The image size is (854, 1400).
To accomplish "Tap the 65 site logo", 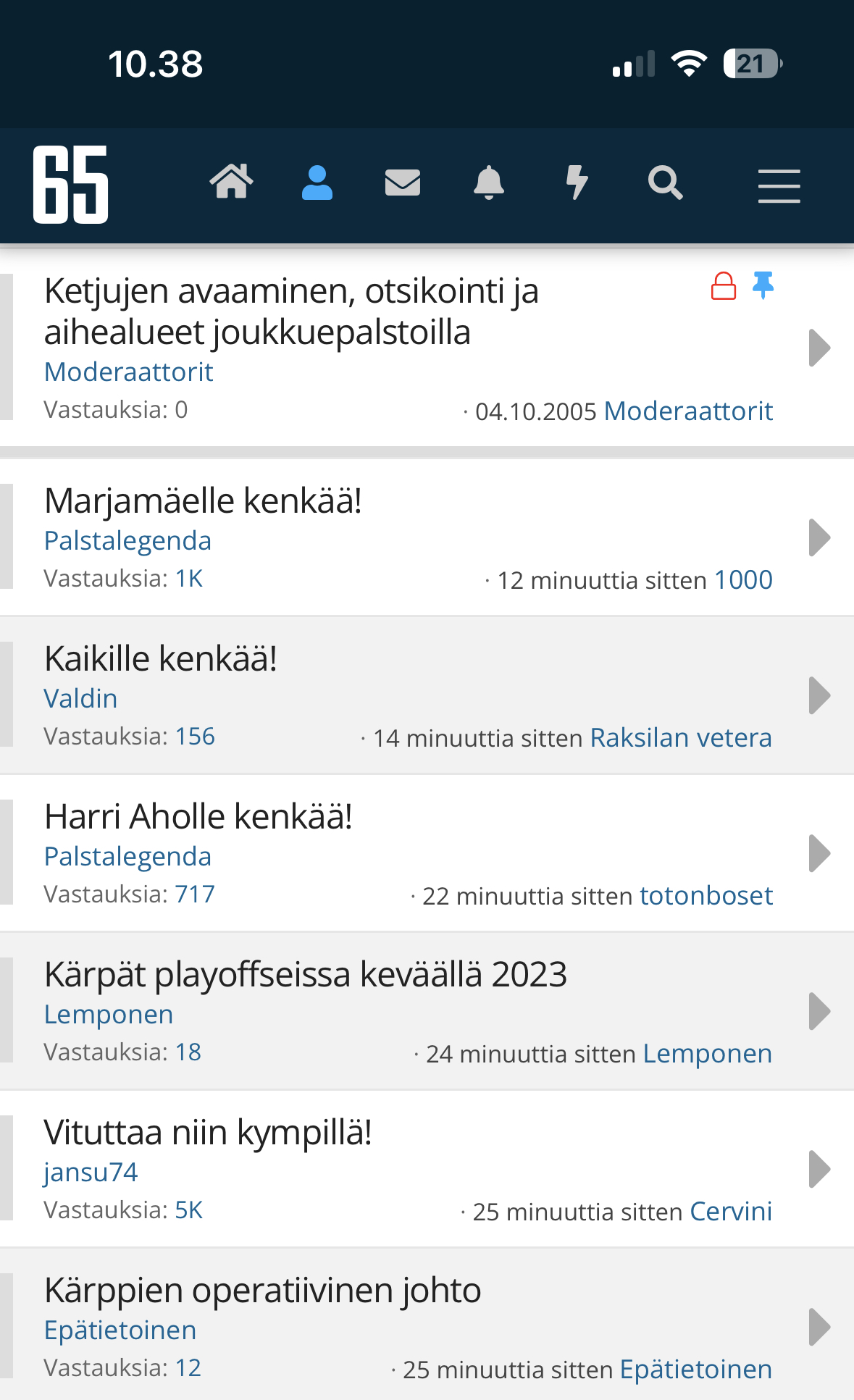I will click(x=70, y=185).
